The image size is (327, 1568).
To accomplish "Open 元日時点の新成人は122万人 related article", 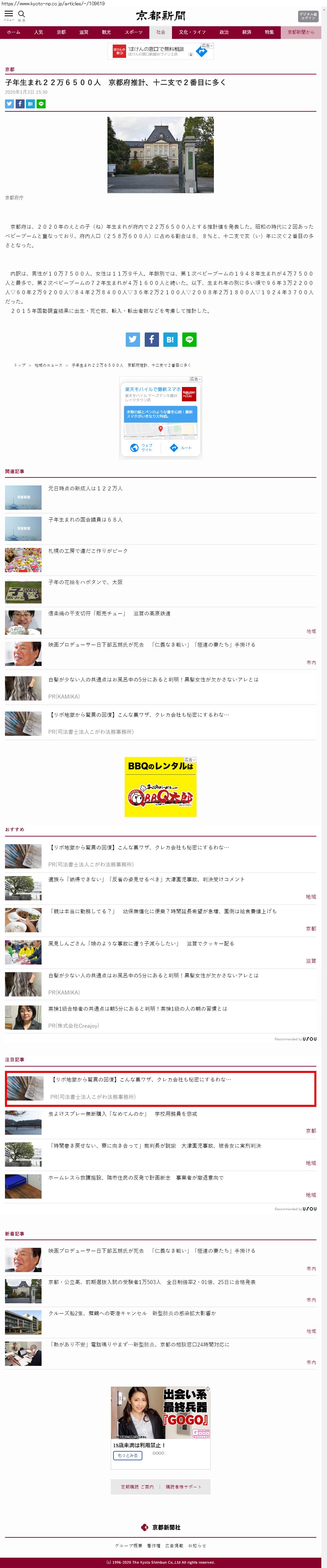I will coord(85,489).
